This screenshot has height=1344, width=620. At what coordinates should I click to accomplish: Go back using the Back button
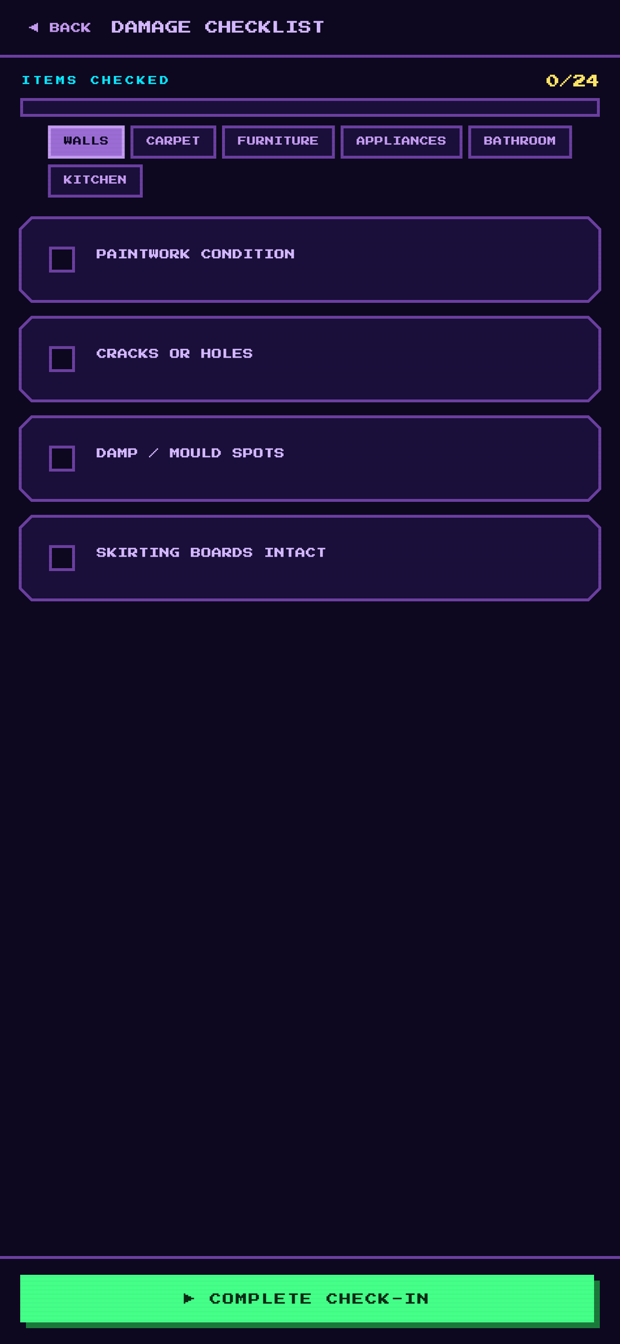click(60, 28)
